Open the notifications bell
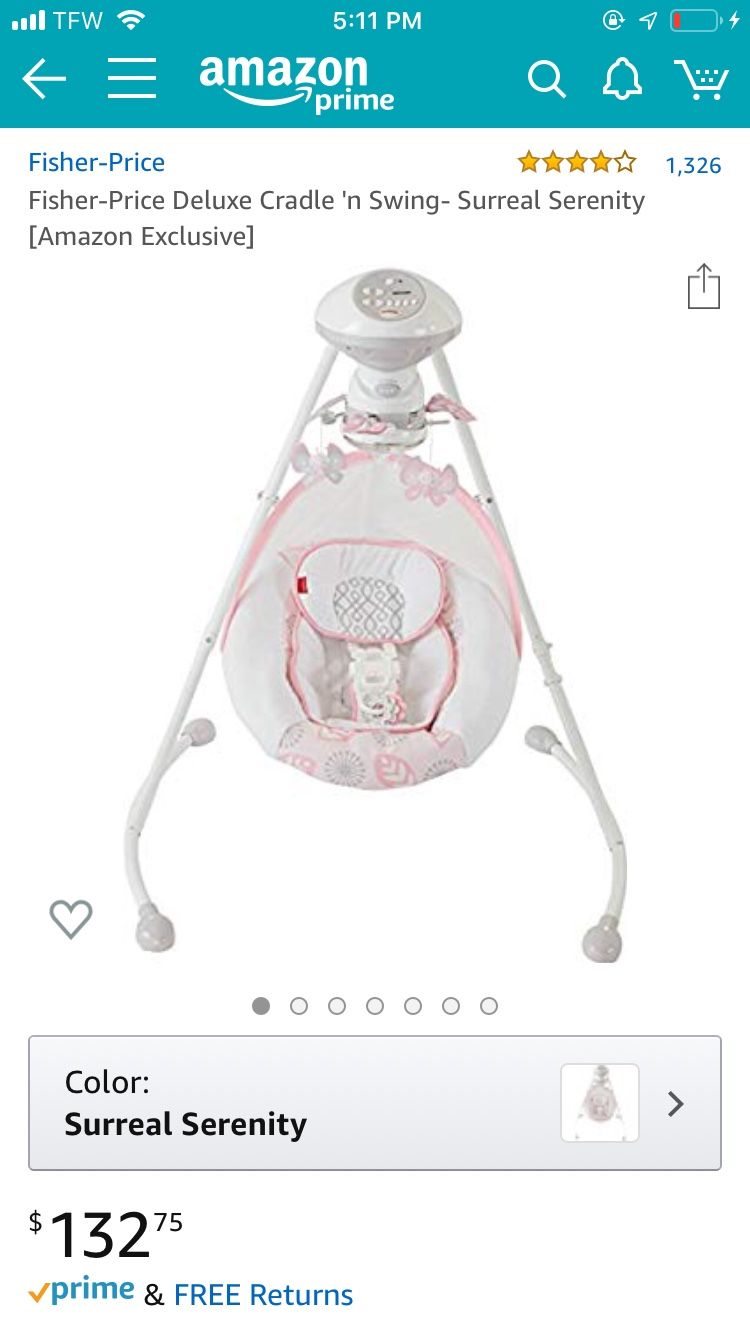 (621, 79)
